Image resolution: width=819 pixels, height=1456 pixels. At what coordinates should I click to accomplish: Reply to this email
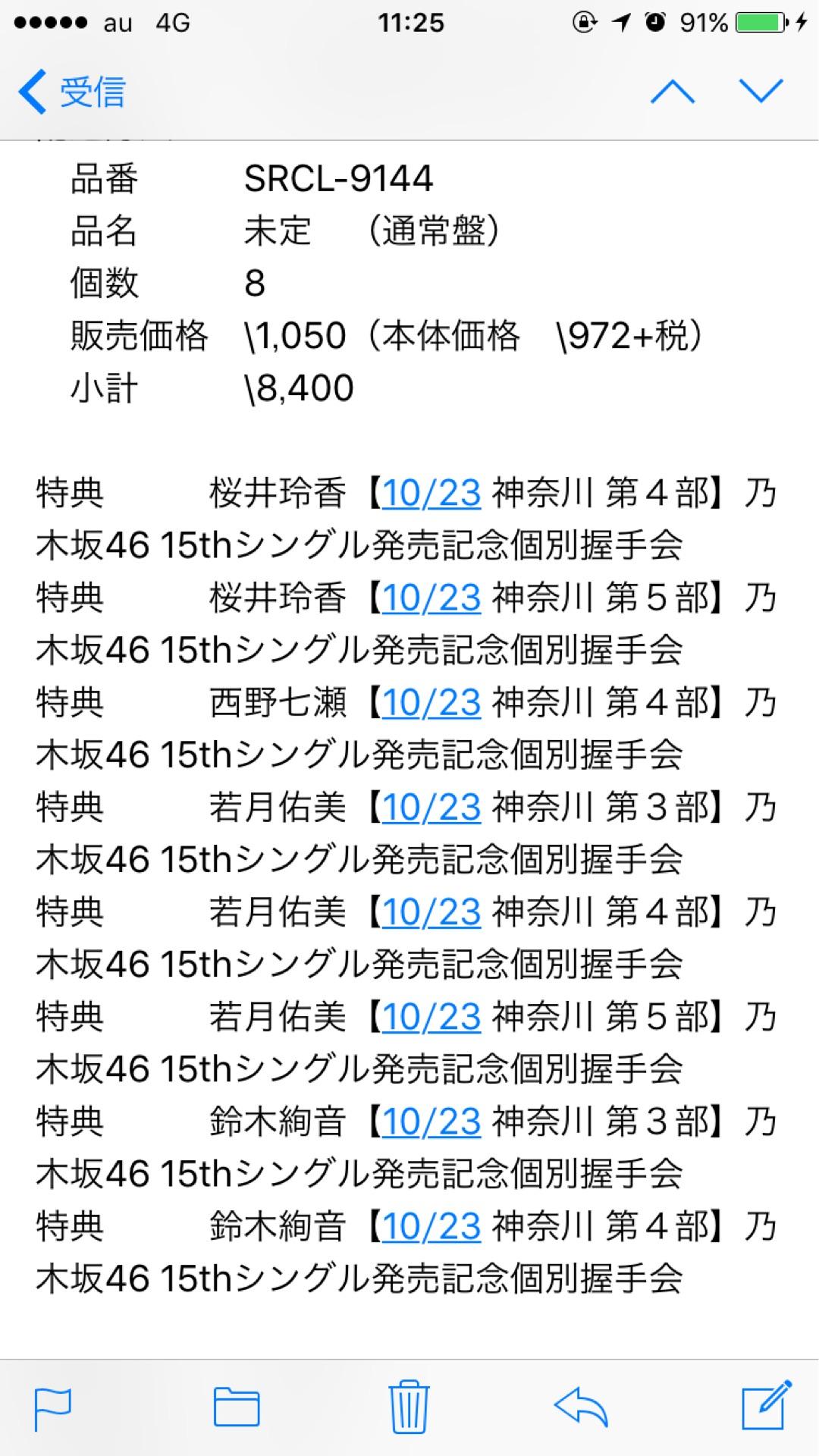tap(580, 1408)
